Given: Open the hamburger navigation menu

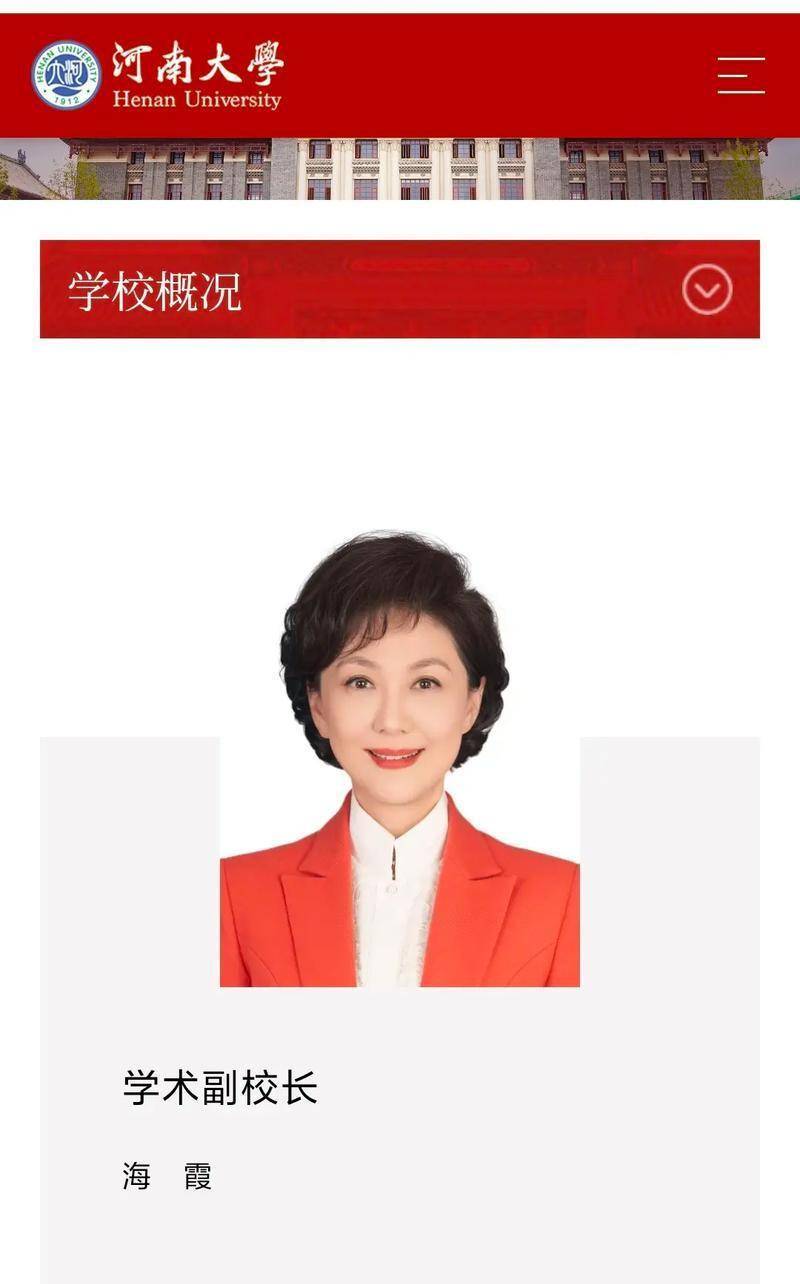Looking at the screenshot, I should tap(741, 76).
